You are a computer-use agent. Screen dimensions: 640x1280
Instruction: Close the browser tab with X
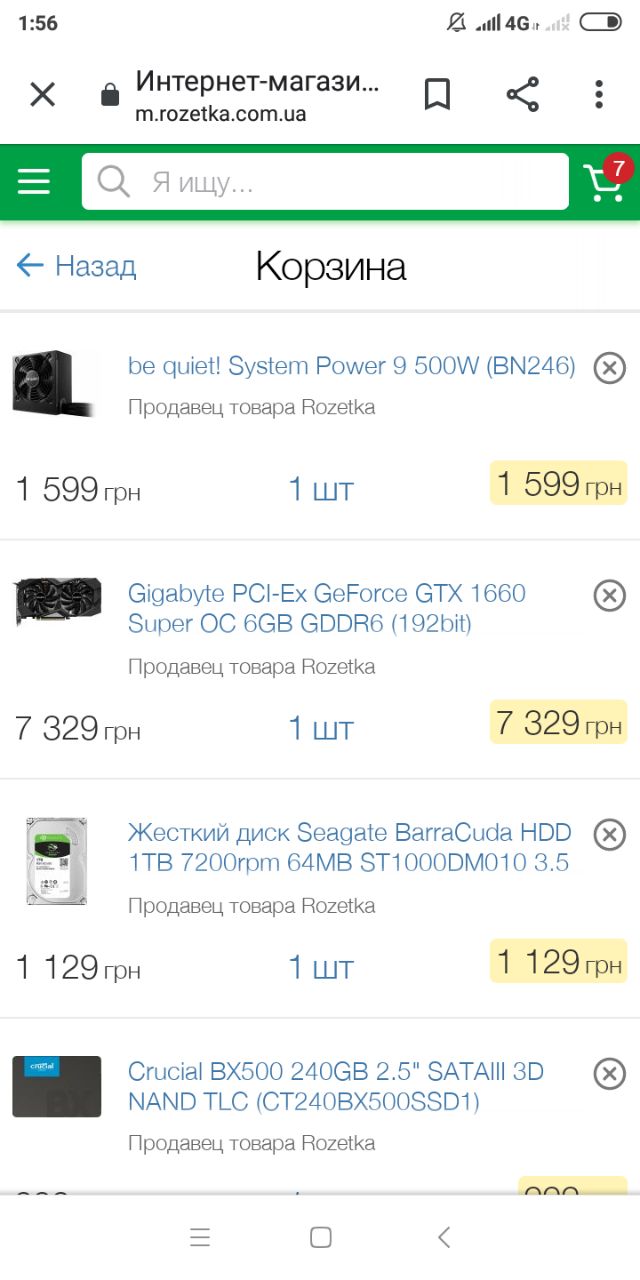(x=42, y=95)
